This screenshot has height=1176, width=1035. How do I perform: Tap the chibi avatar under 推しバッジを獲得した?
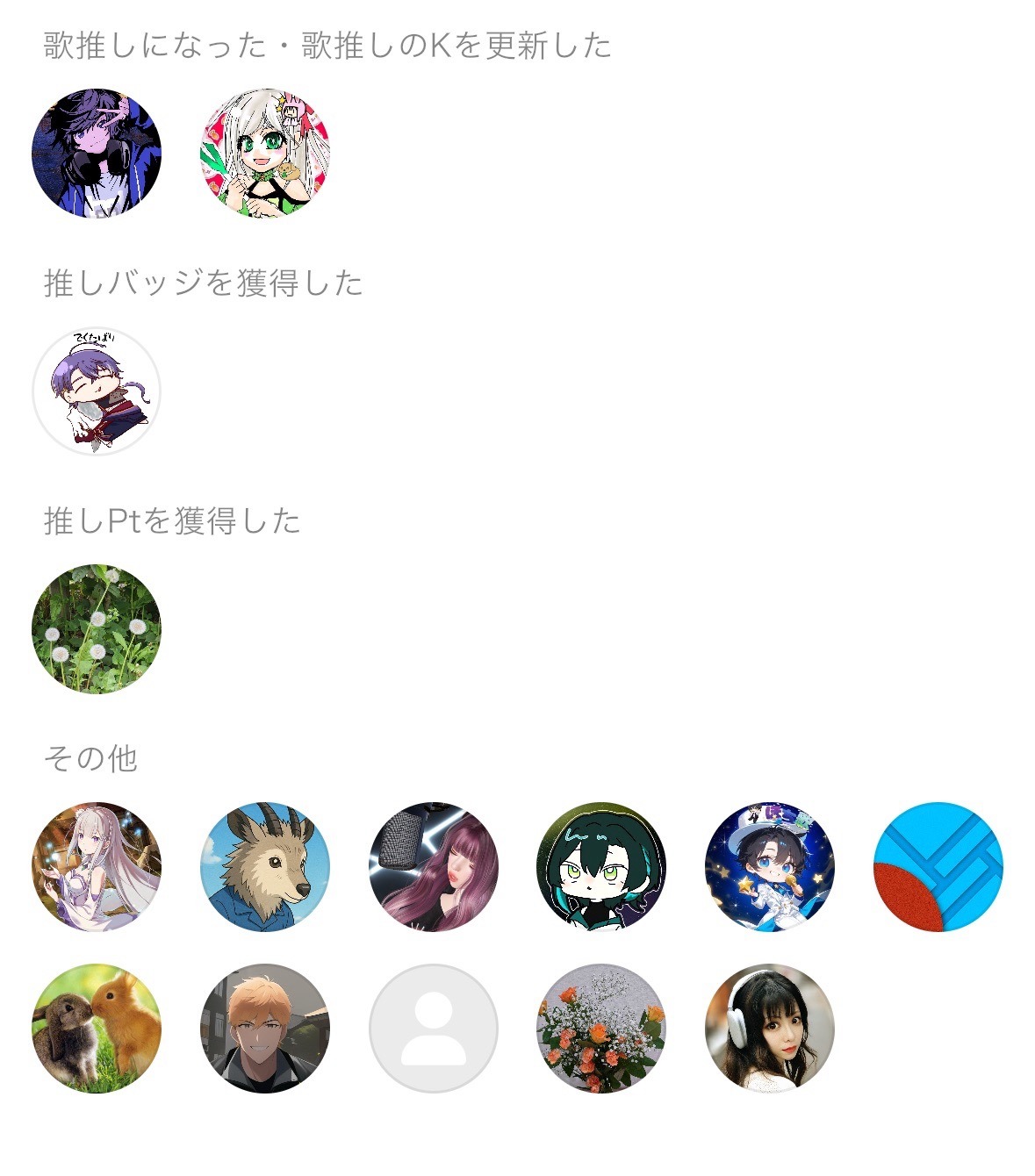97,391
